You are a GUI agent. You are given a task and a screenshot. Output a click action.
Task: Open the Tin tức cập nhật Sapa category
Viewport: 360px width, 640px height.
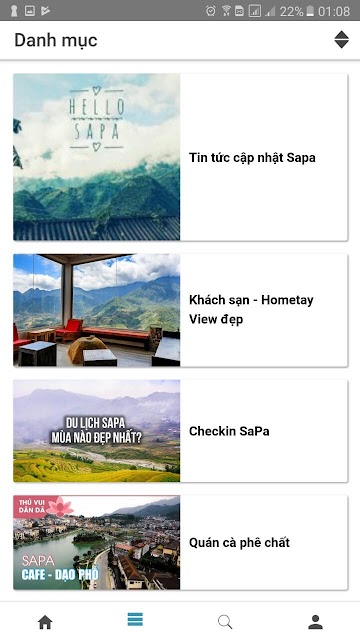180,157
